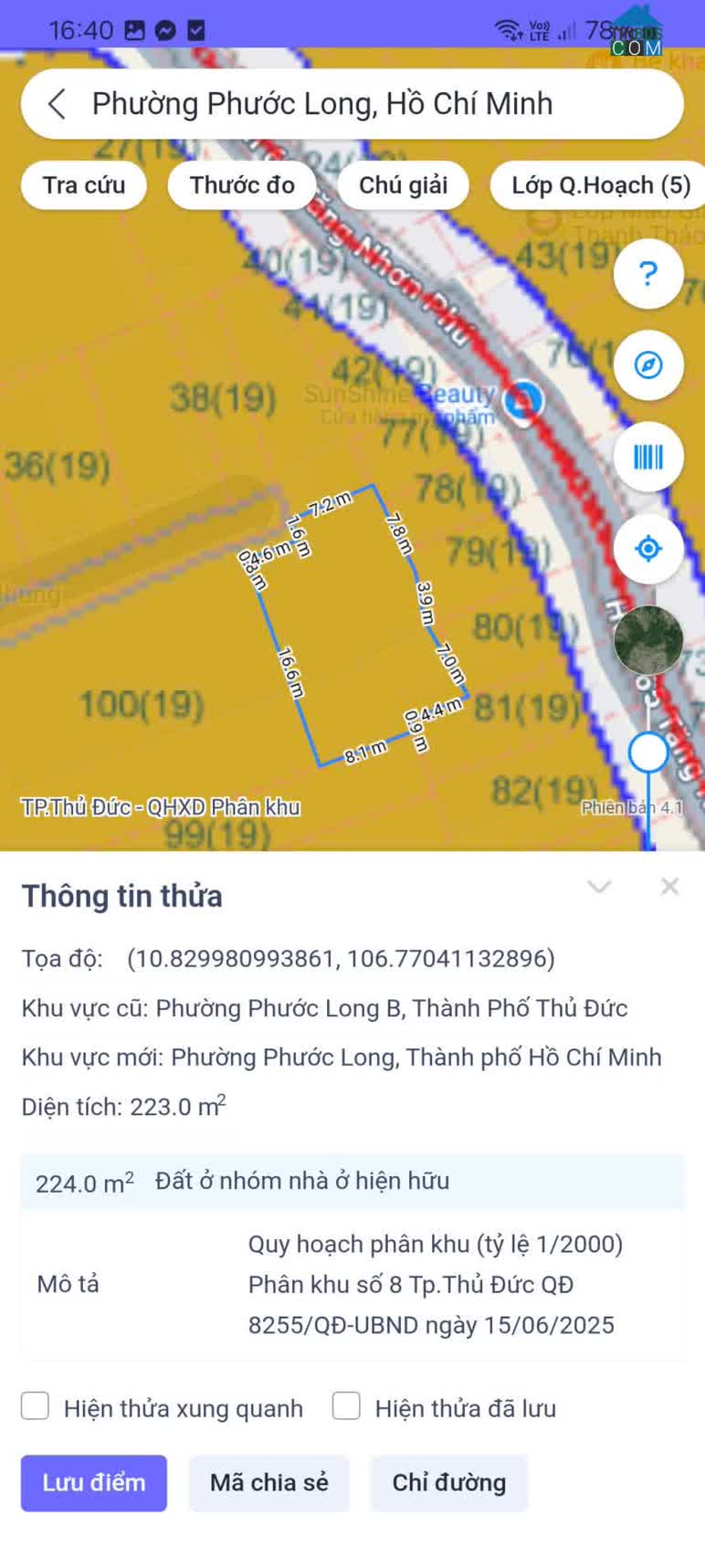
Task: Open the Chú giải legend
Action: pyautogui.click(x=403, y=185)
